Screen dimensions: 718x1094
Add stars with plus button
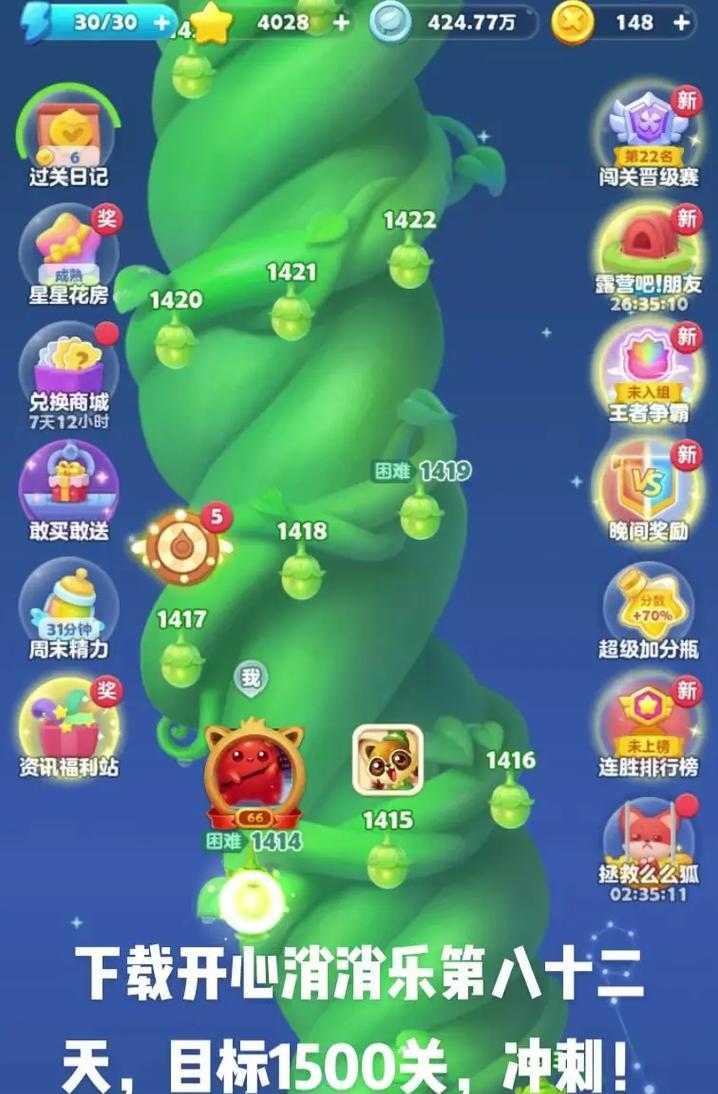[340, 21]
